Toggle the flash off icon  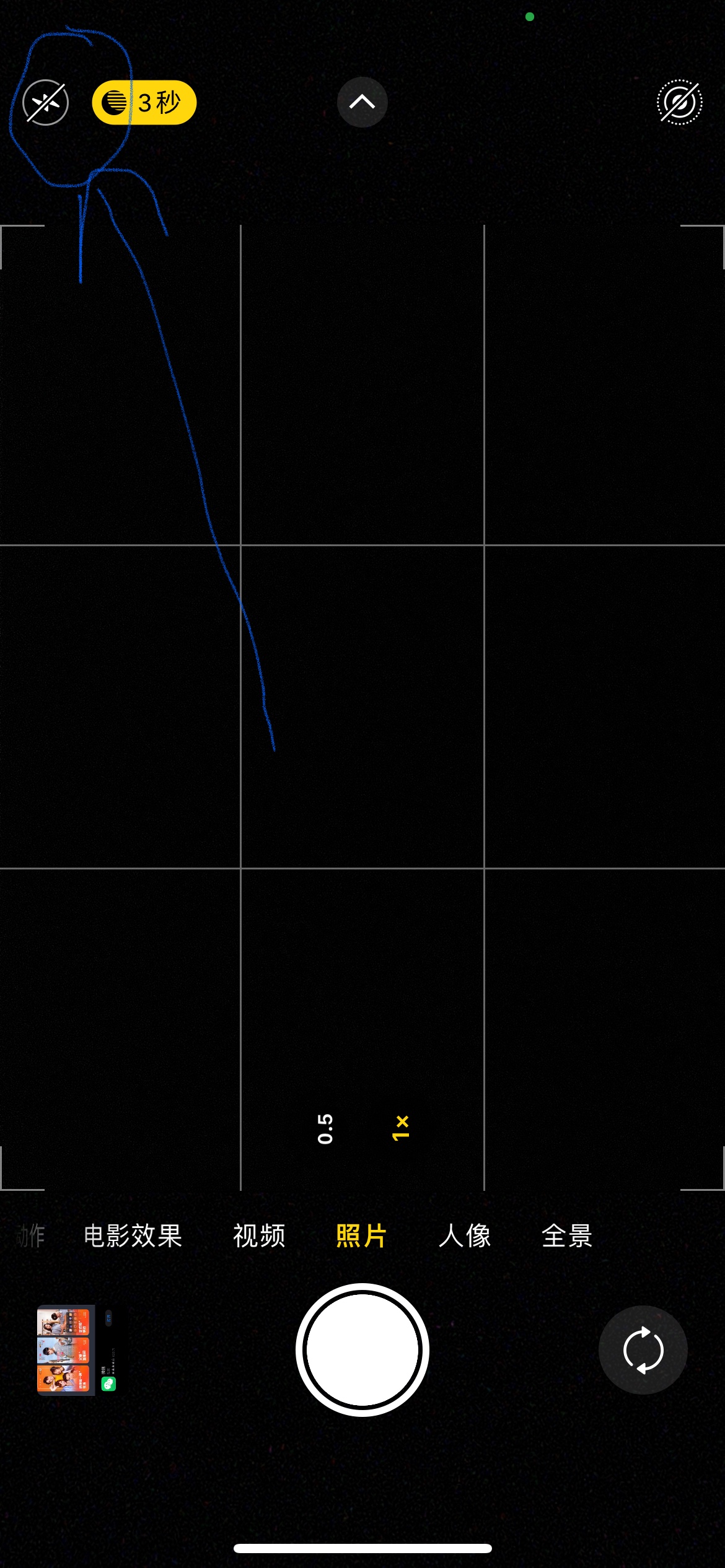(45, 103)
